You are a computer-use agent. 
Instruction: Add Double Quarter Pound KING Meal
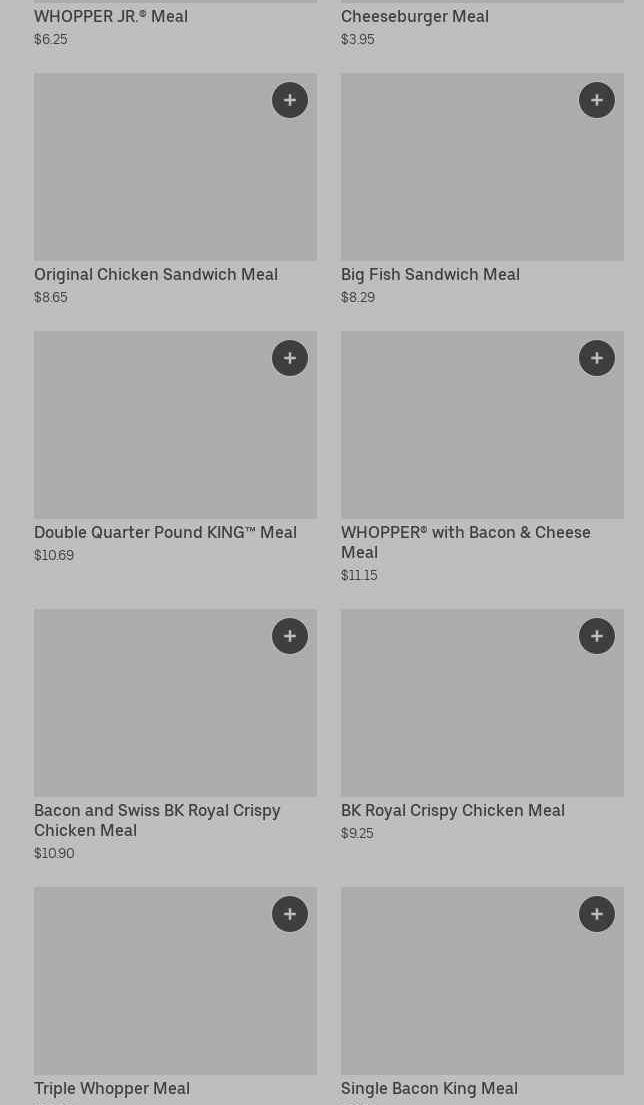[x=290, y=358]
